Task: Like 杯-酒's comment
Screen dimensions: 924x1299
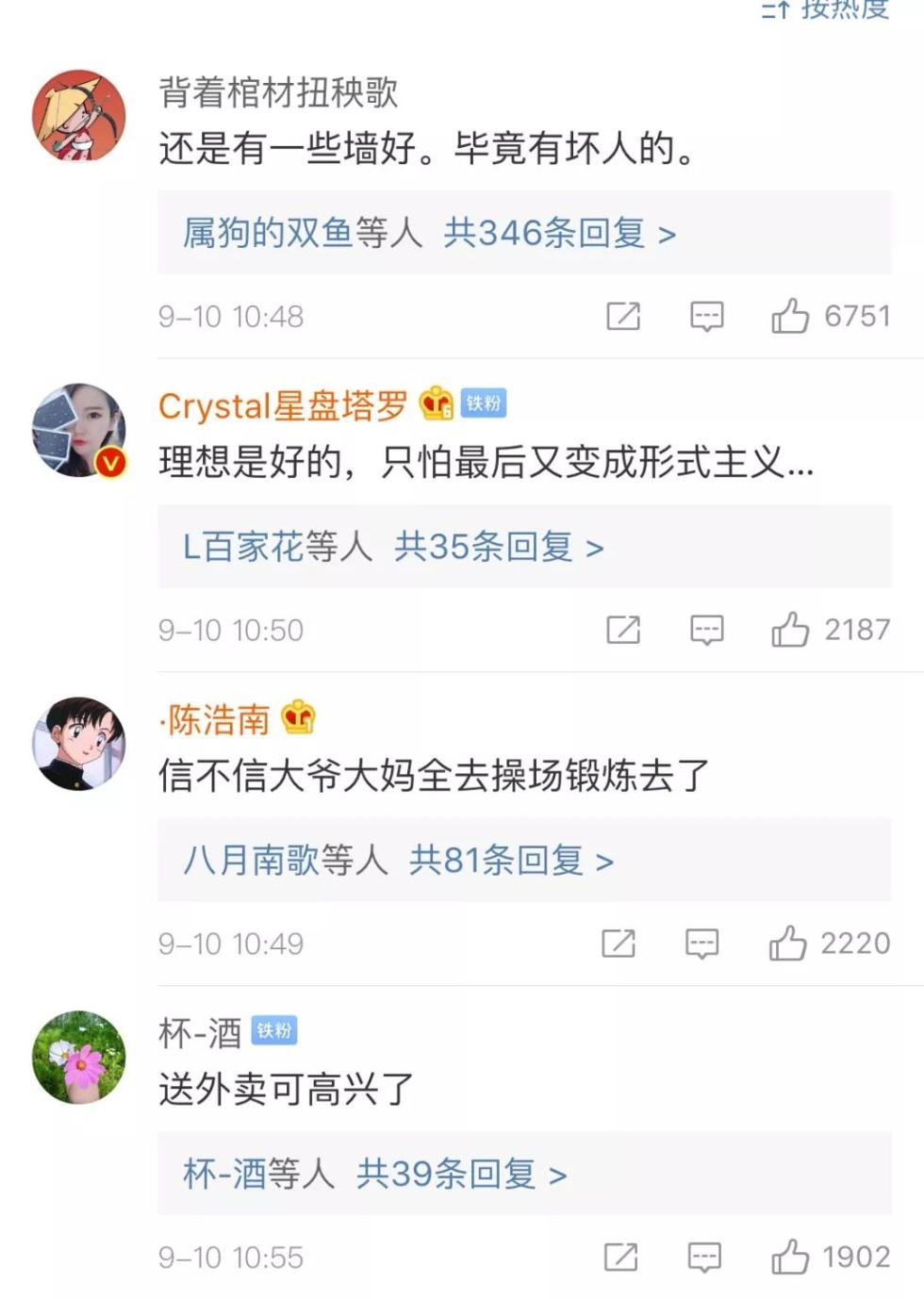Action: point(790,1258)
